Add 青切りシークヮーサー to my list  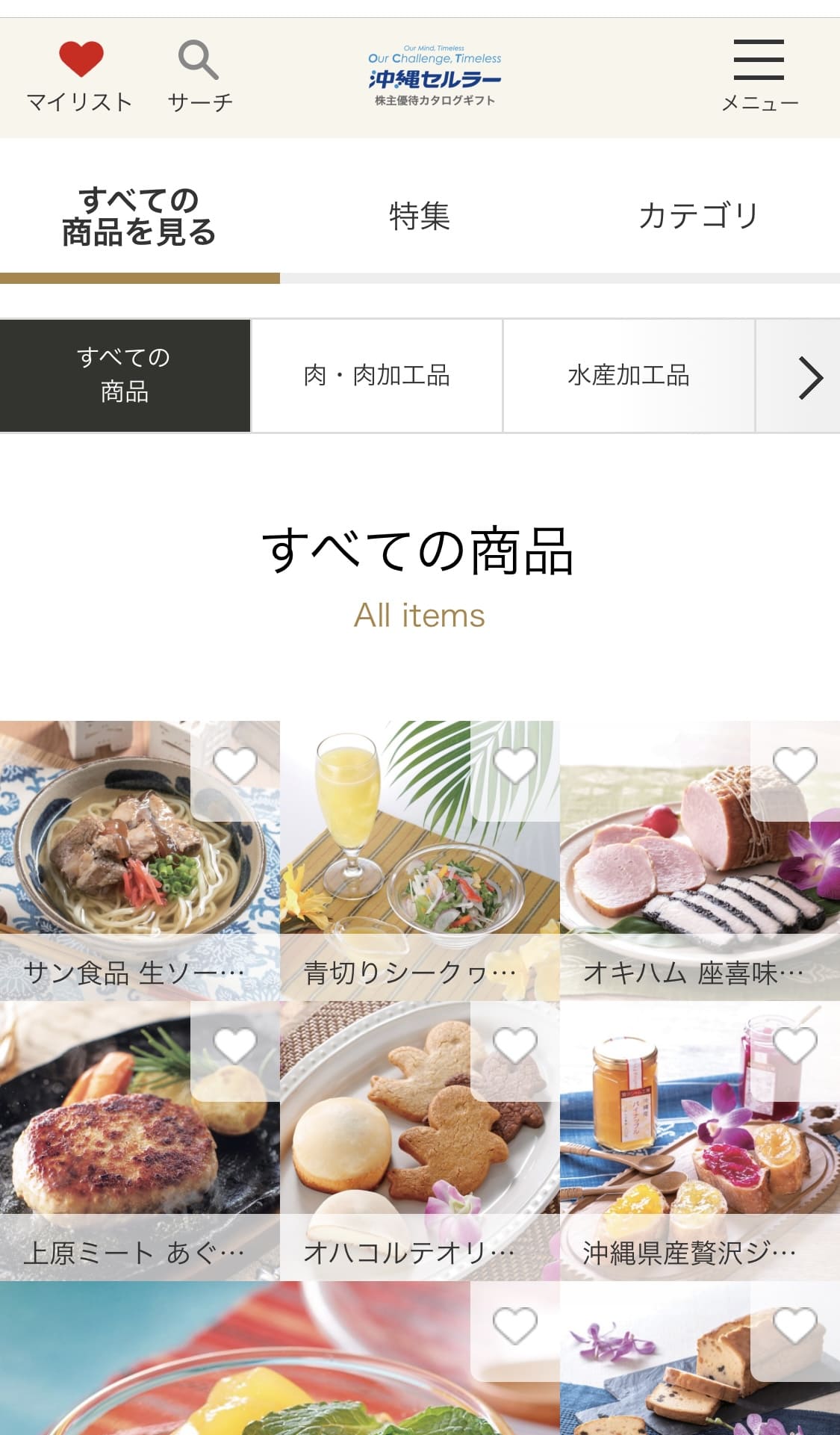click(x=515, y=766)
